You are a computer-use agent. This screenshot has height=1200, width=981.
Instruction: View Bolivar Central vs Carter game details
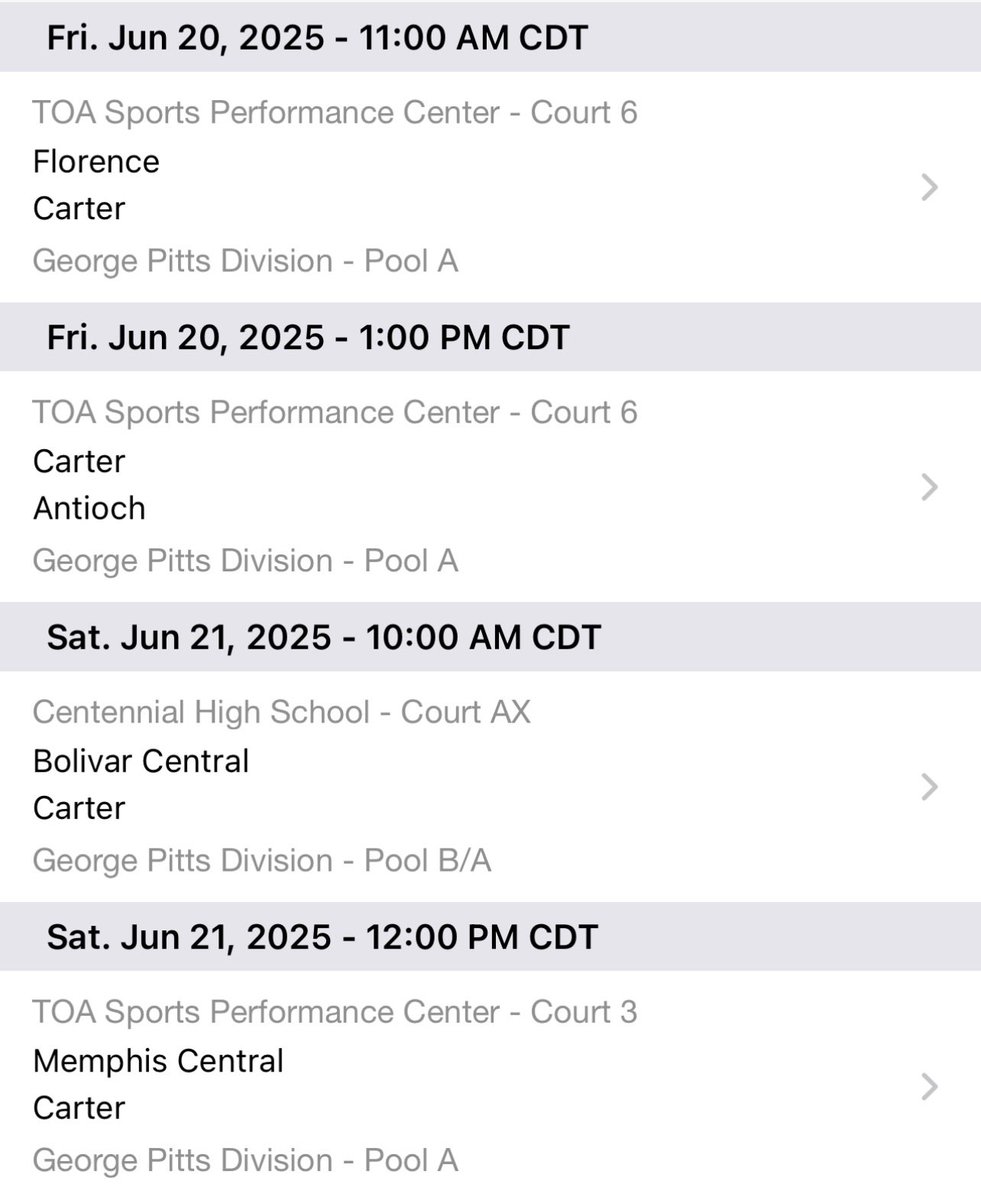(490, 786)
